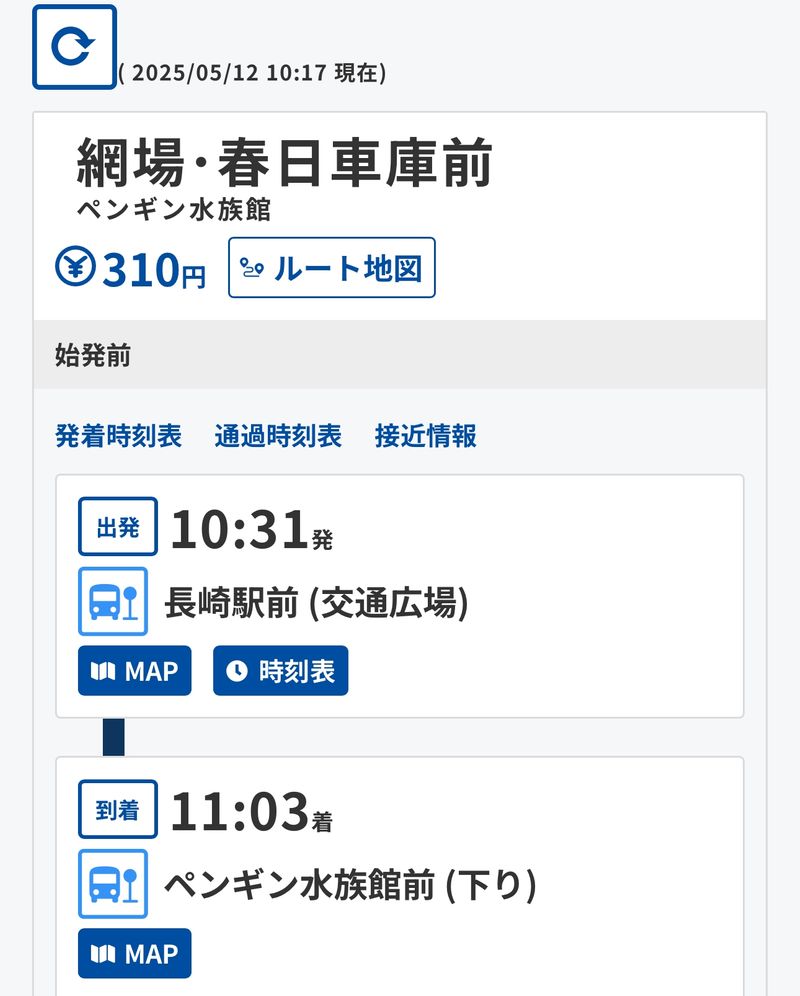Viewport: 800px width, 996px height.
Task: Open the 通過時刻表 link
Action: pyautogui.click(x=278, y=436)
